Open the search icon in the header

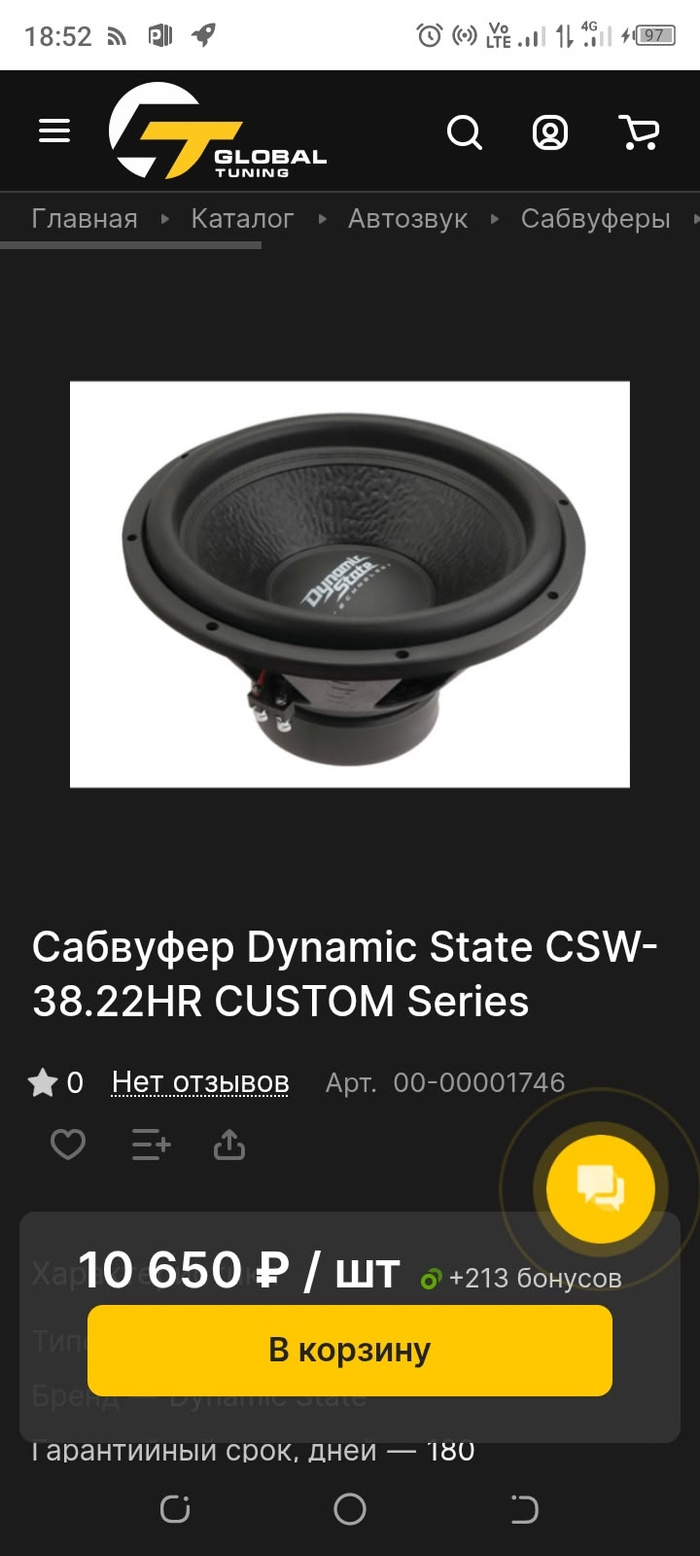point(464,131)
